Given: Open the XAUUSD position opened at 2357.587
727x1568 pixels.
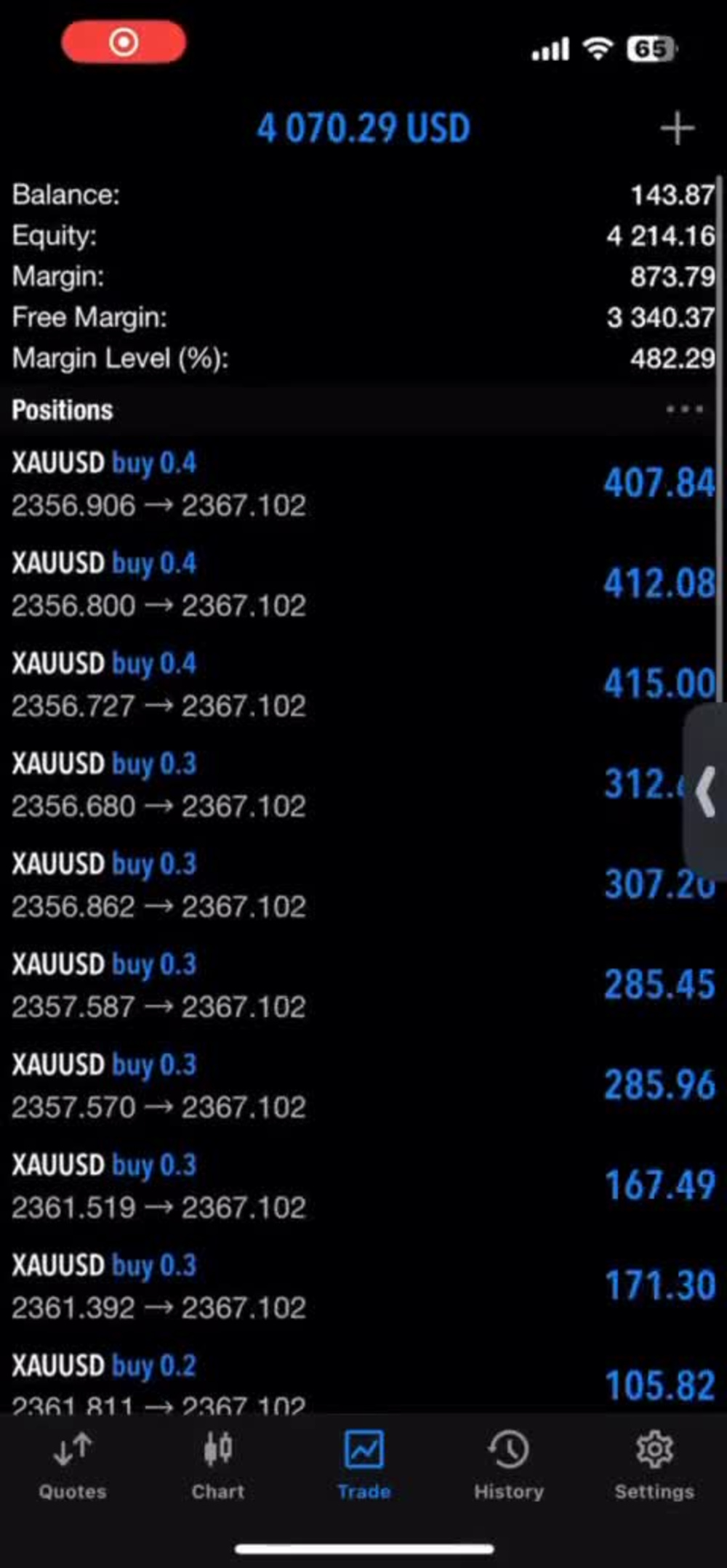Looking at the screenshot, I should [363, 985].
